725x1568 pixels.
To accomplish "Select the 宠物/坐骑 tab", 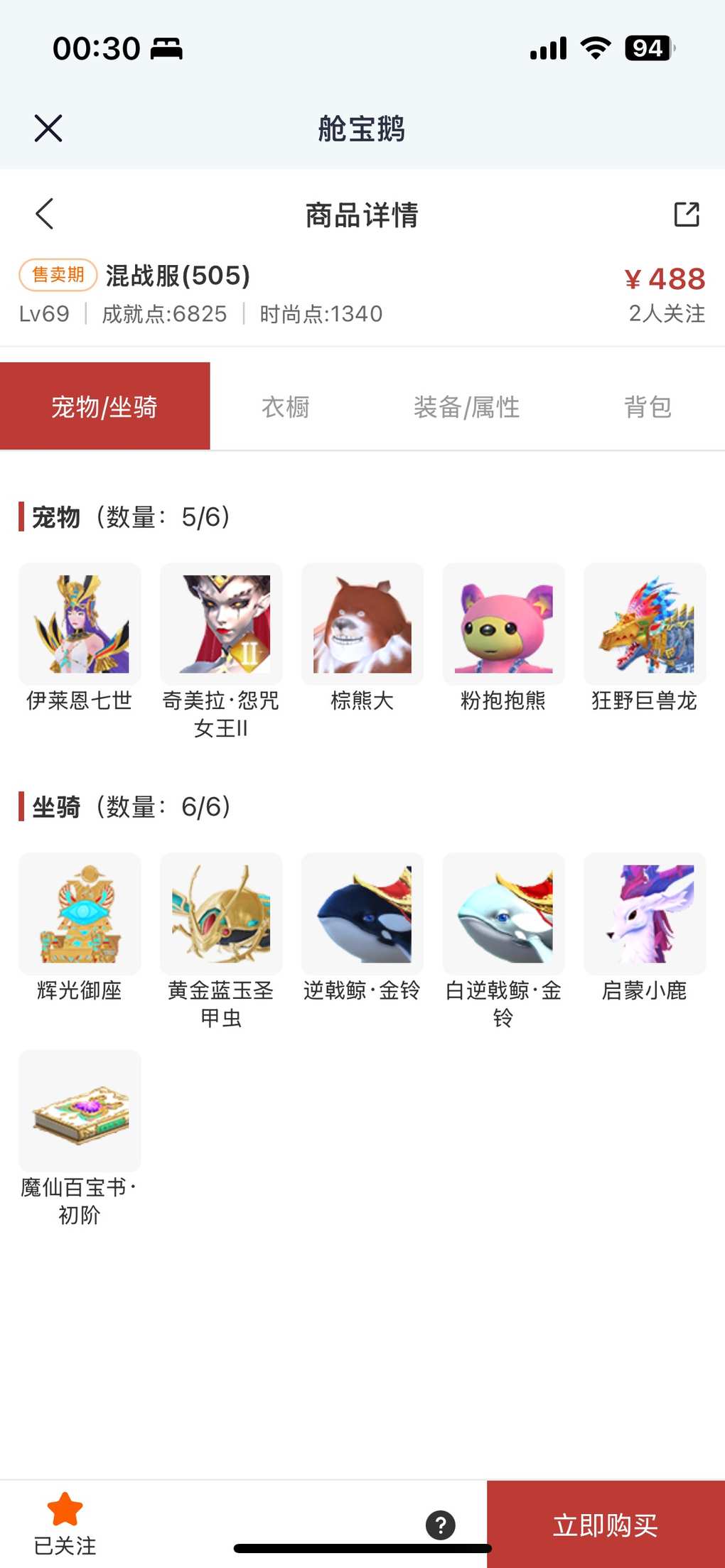I will coord(104,407).
